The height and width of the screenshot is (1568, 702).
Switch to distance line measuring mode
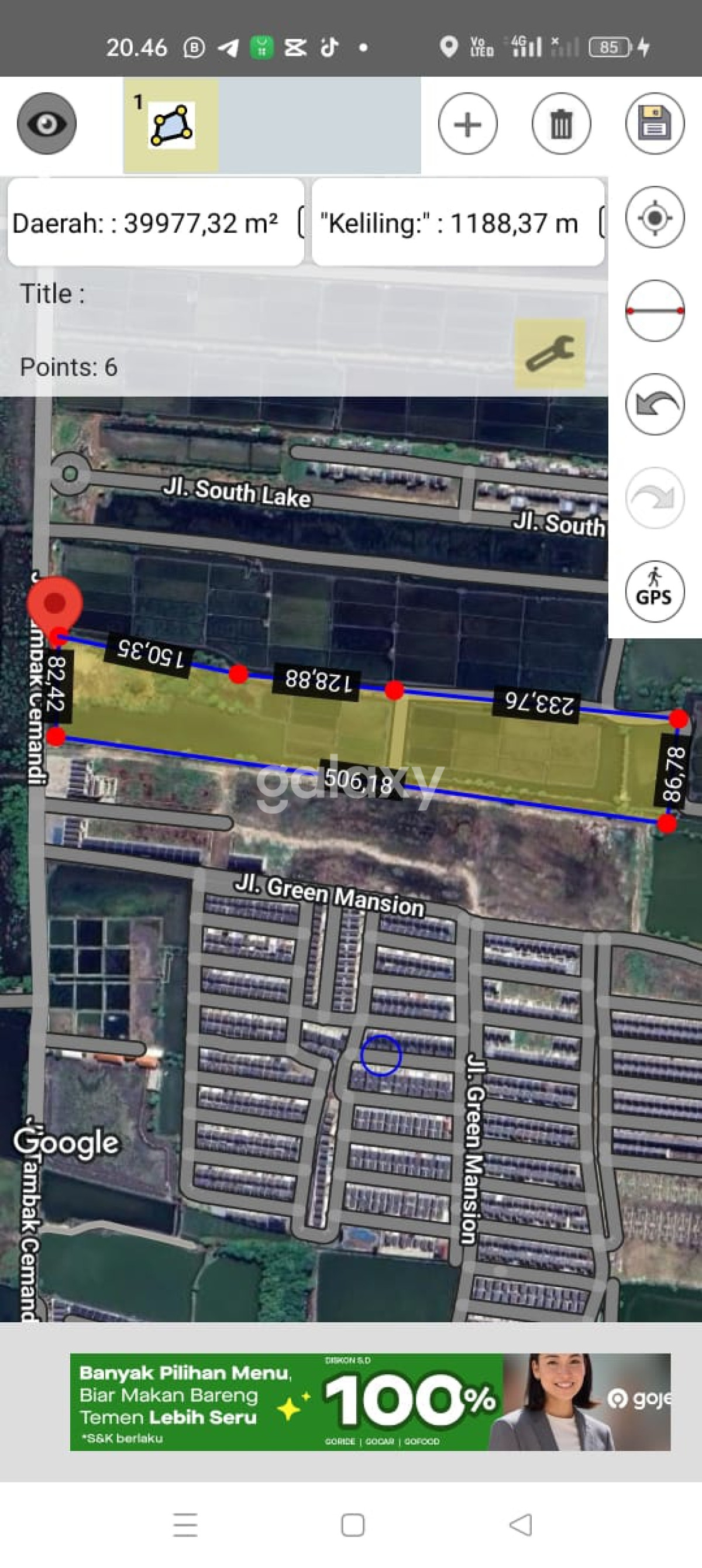click(655, 311)
